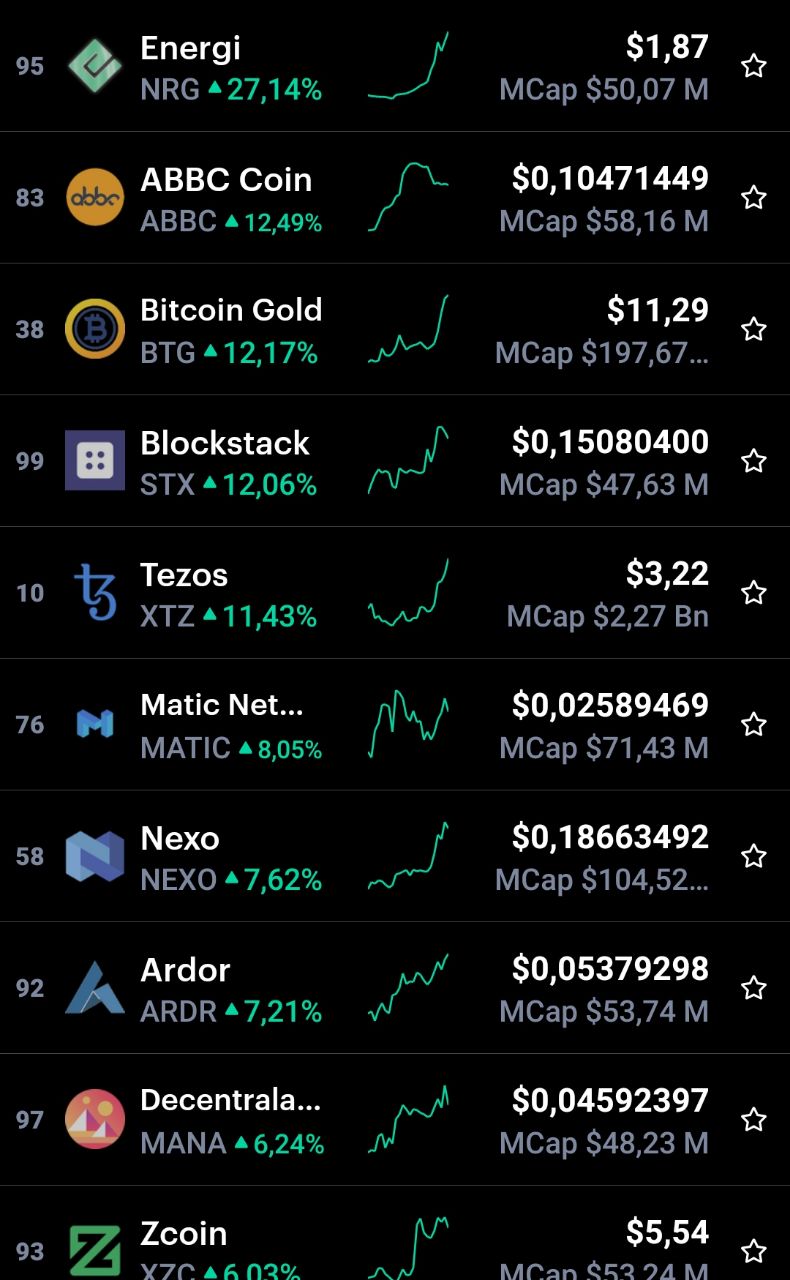The width and height of the screenshot is (790, 1280).
Task: Add Bitcoin Gold to favorites
Action: tap(753, 329)
